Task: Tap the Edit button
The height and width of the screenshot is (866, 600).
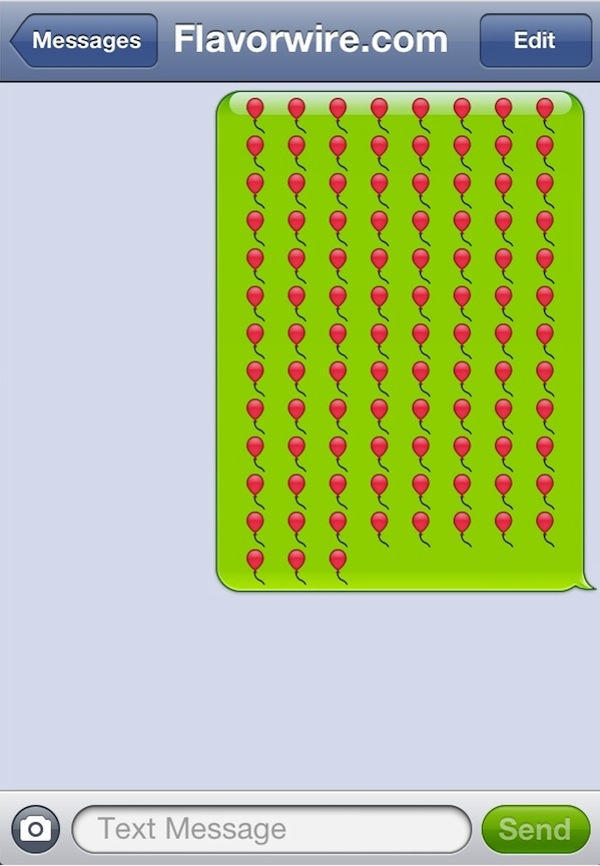Action: (534, 41)
